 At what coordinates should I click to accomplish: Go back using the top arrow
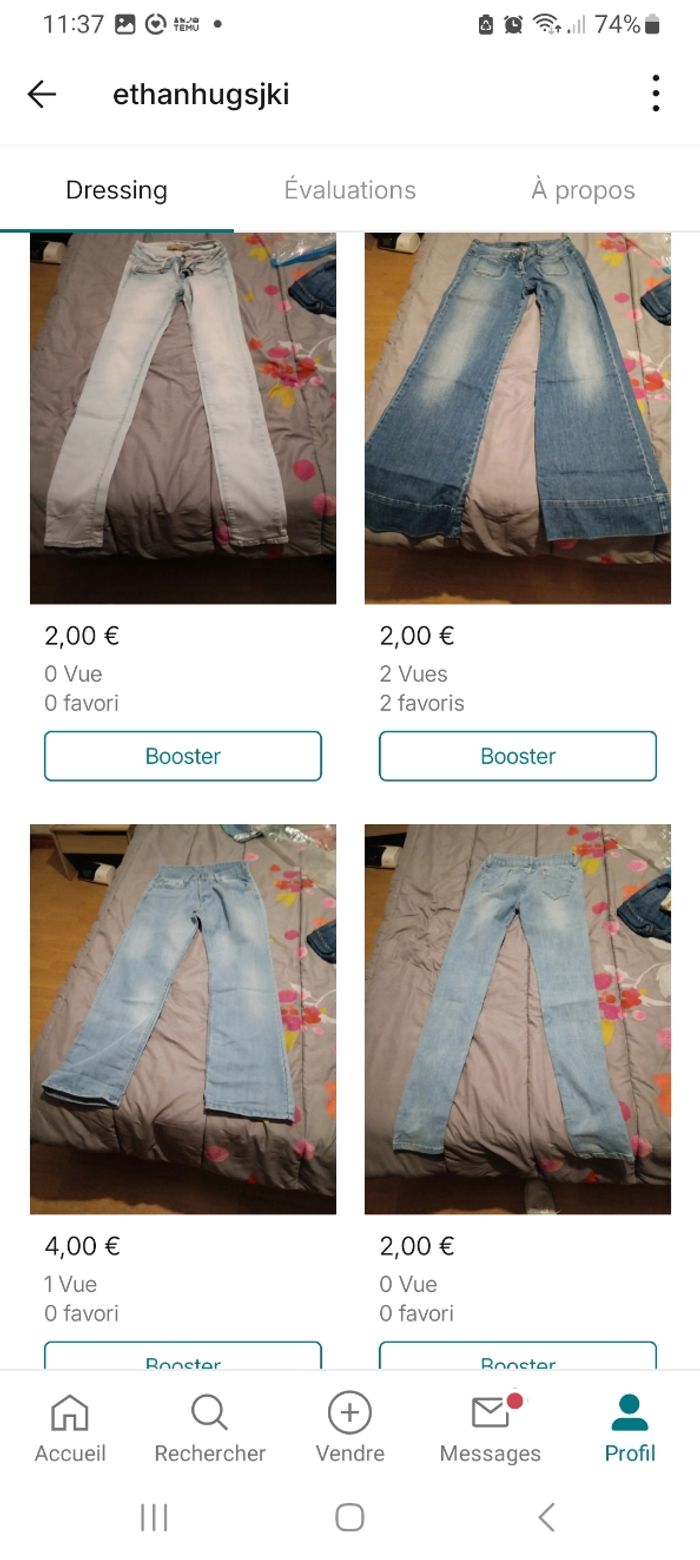pos(42,94)
